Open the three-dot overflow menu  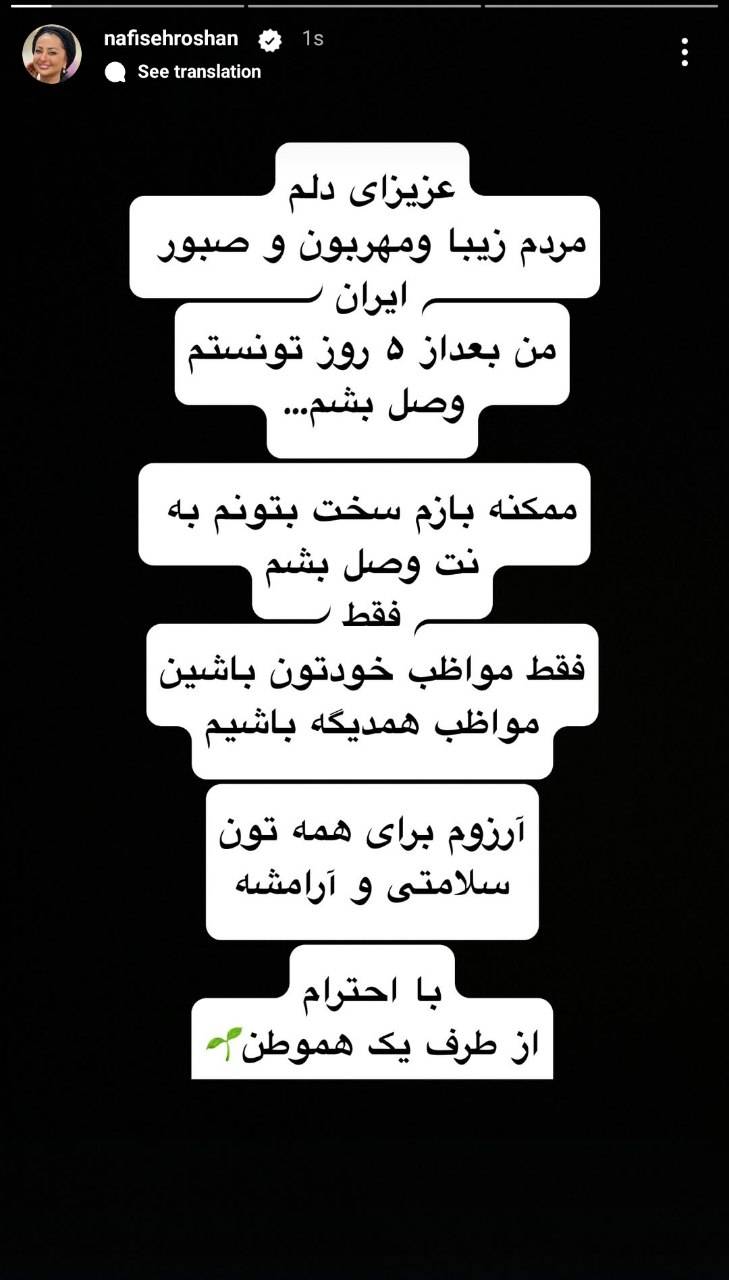[684, 52]
